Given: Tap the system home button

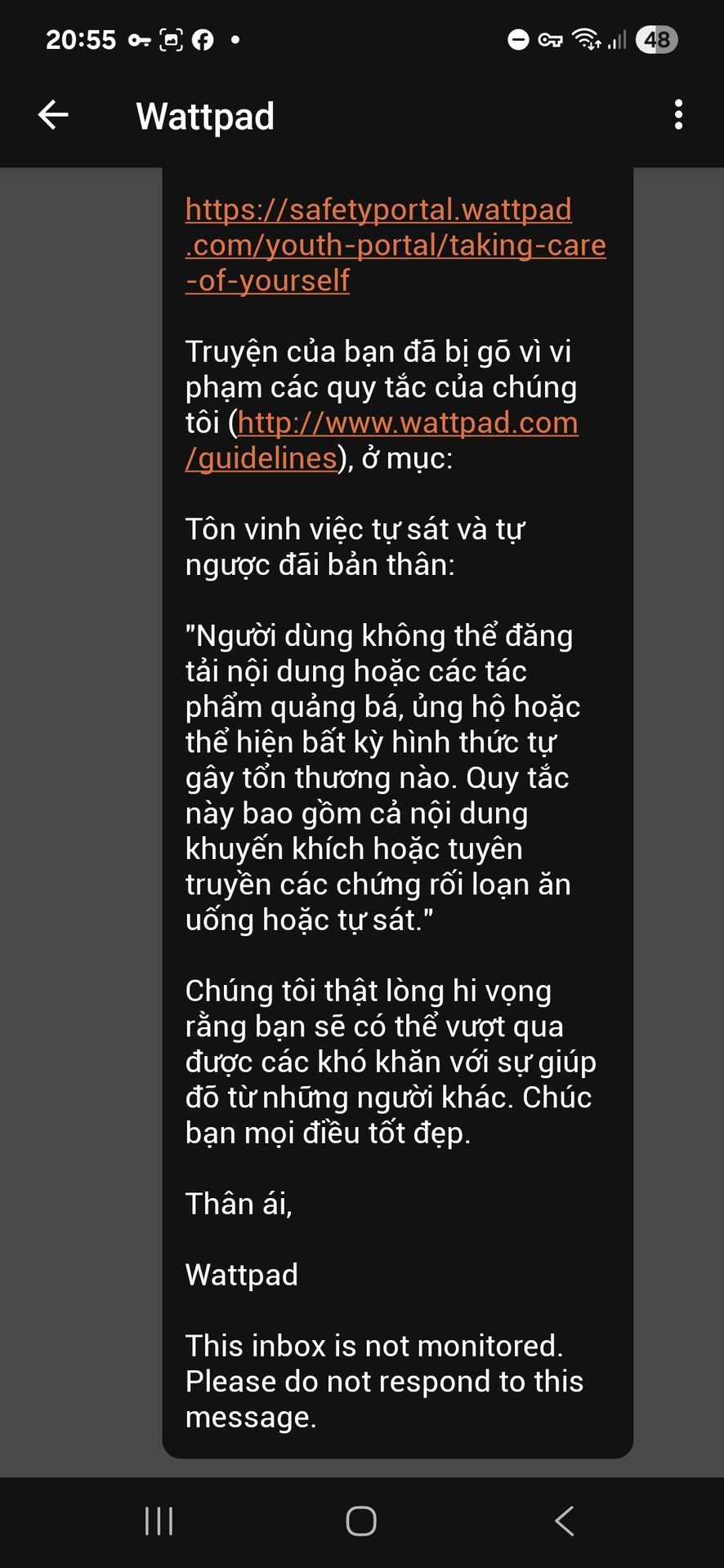Looking at the screenshot, I should pyautogui.click(x=361, y=1521).
